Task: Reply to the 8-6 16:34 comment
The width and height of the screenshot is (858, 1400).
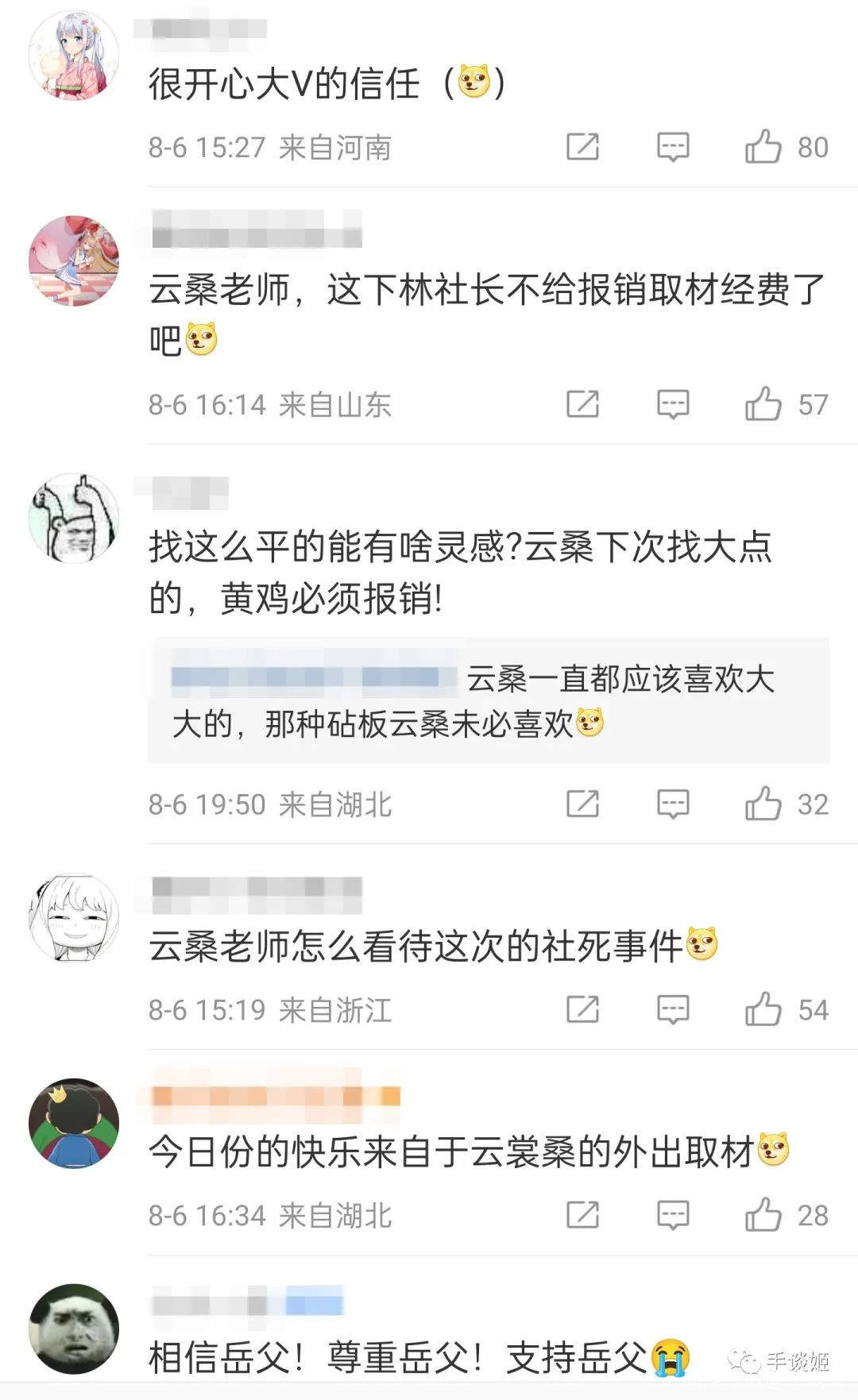Action: click(x=672, y=1215)
